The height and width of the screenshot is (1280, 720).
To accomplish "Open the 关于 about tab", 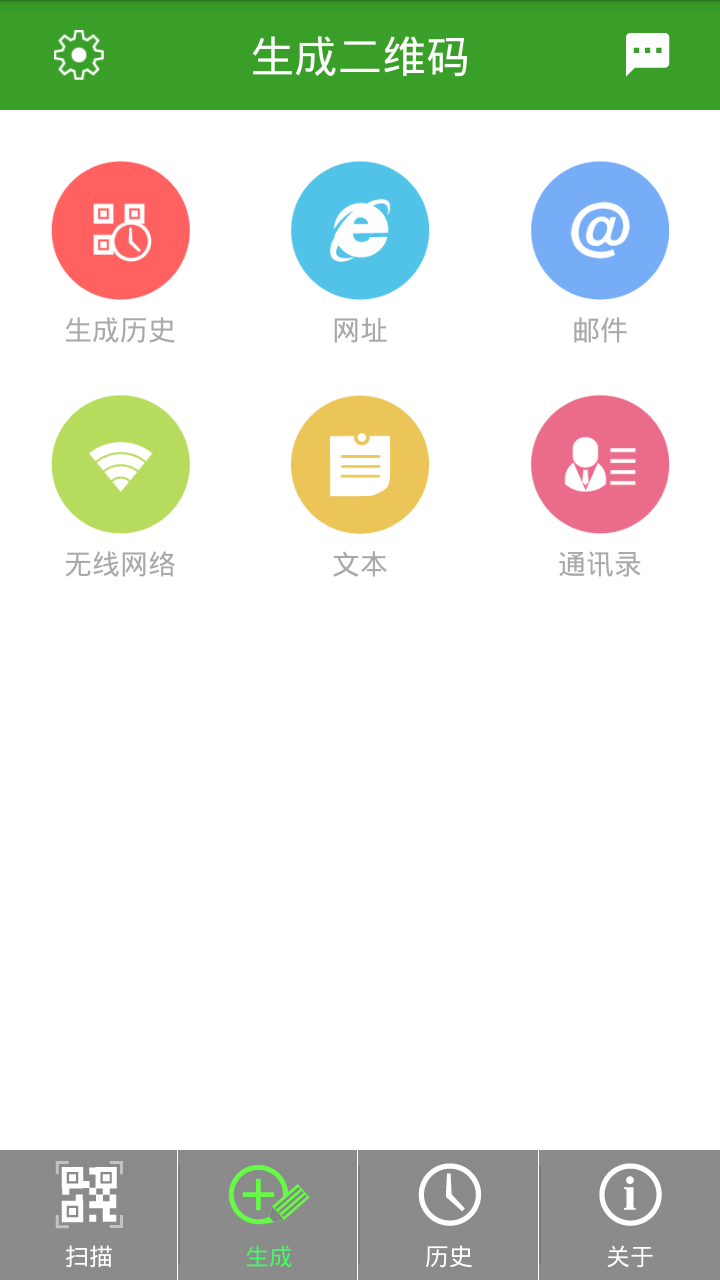I will pyautogui.click(x=630, y=1215).
